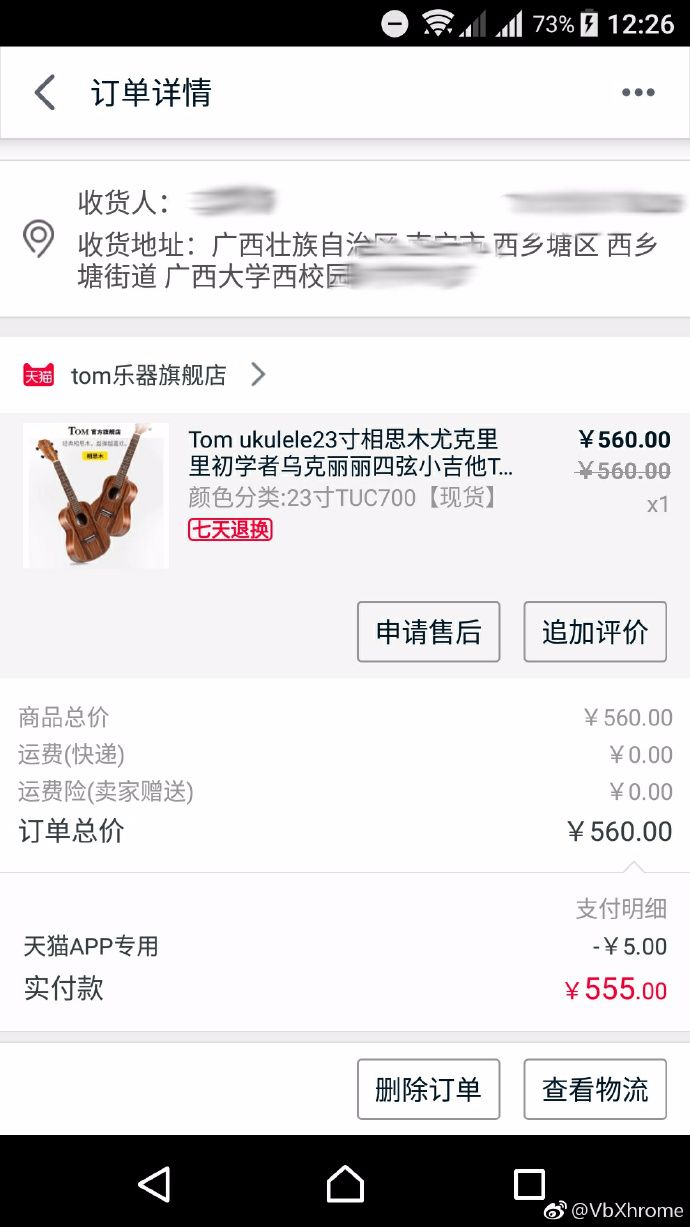Go back from order details
This screenshot has height=1227, width=690.
tap(44, 92)
